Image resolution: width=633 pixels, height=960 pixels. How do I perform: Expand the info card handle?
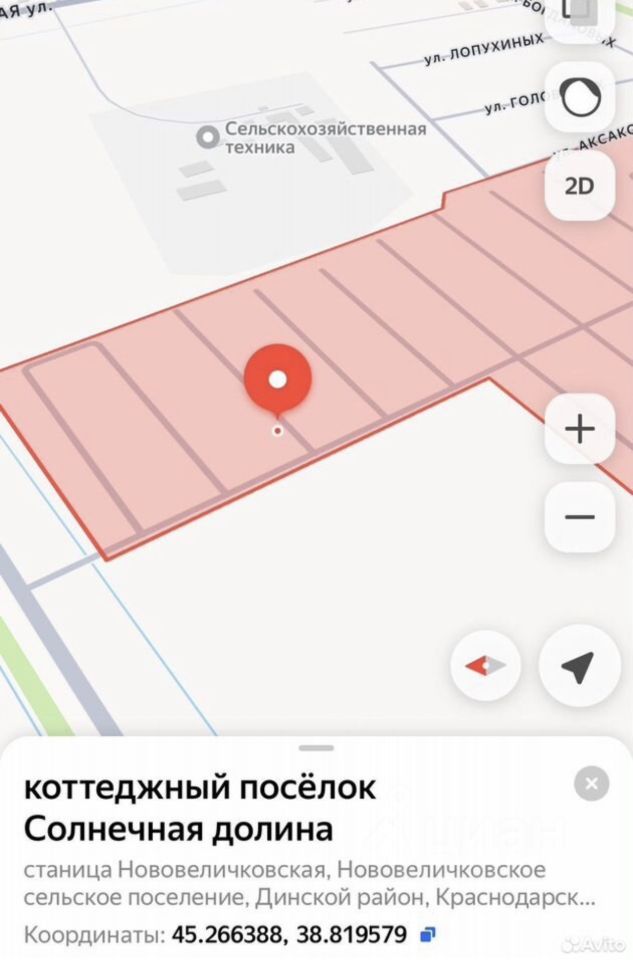click(316, 748)
